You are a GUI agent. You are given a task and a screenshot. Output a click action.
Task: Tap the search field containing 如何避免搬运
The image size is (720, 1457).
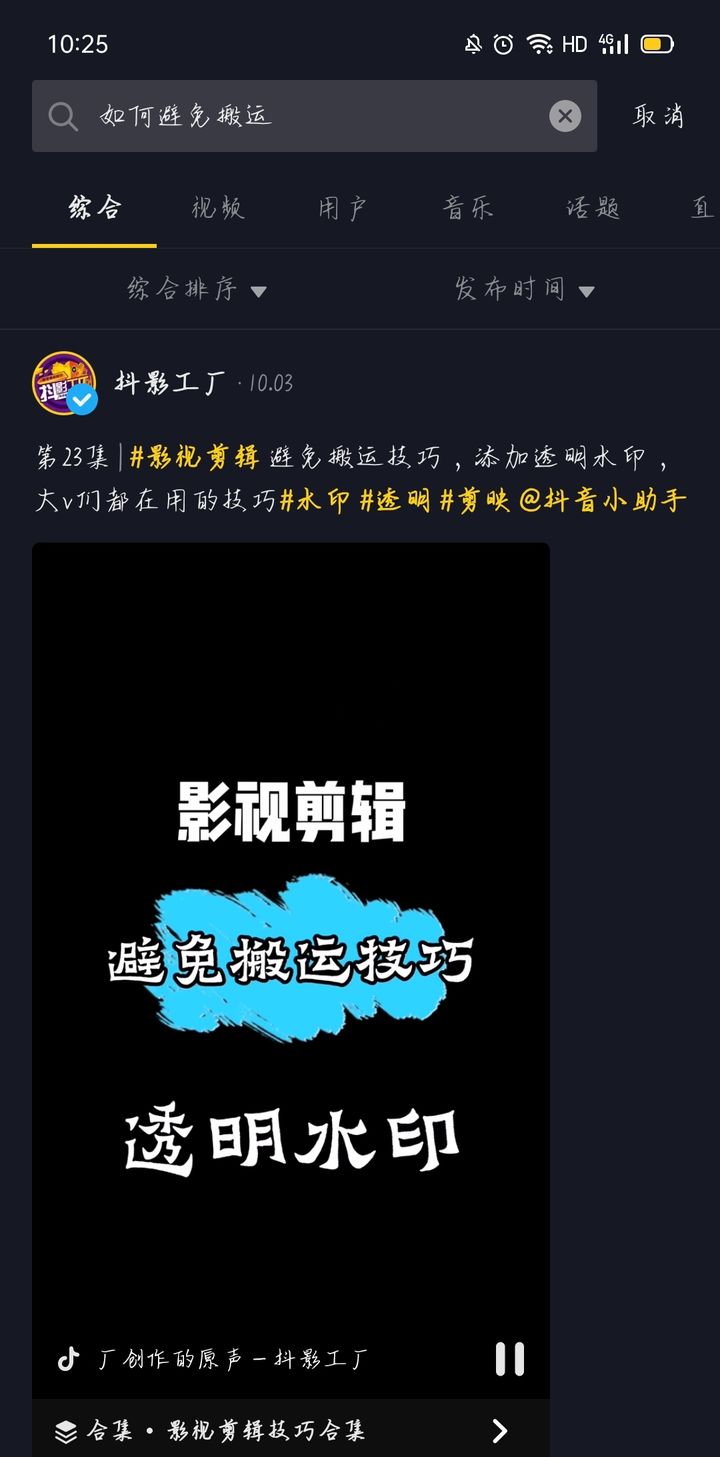(300, 116)
